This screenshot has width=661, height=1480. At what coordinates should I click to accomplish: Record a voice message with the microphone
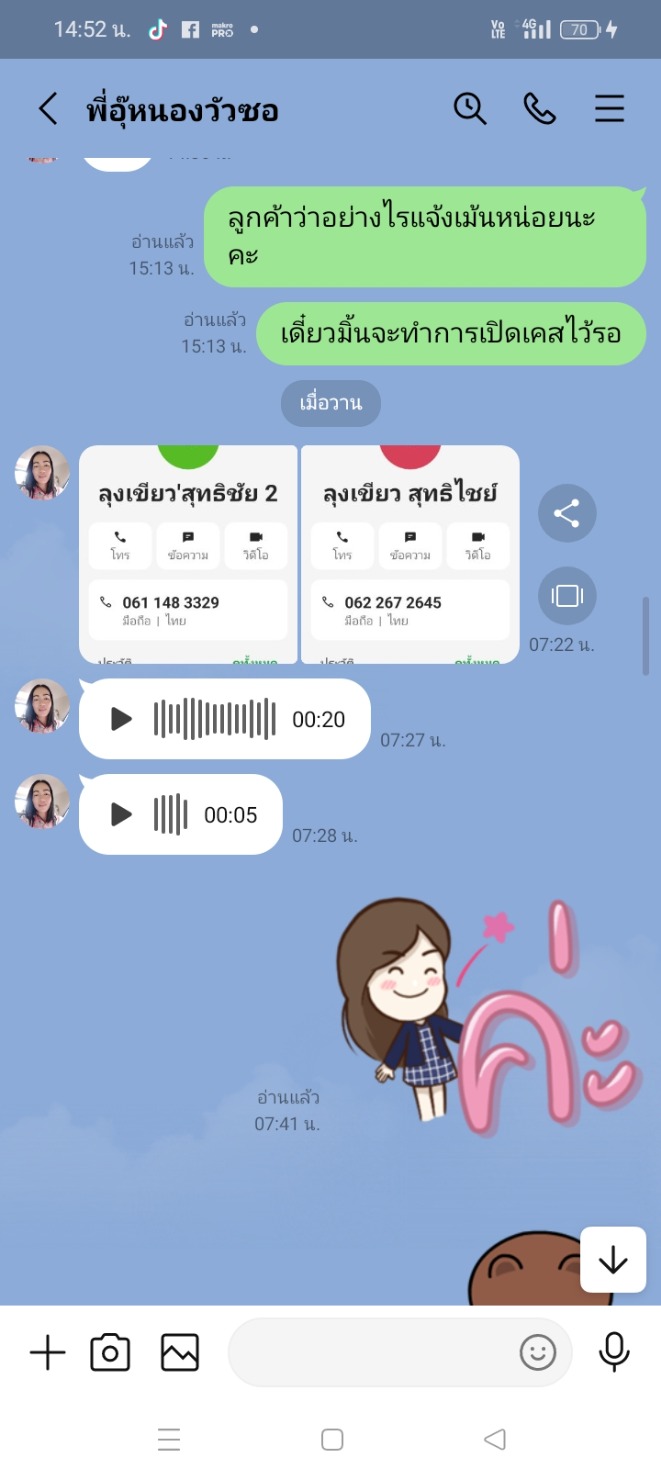point(614,1353)
